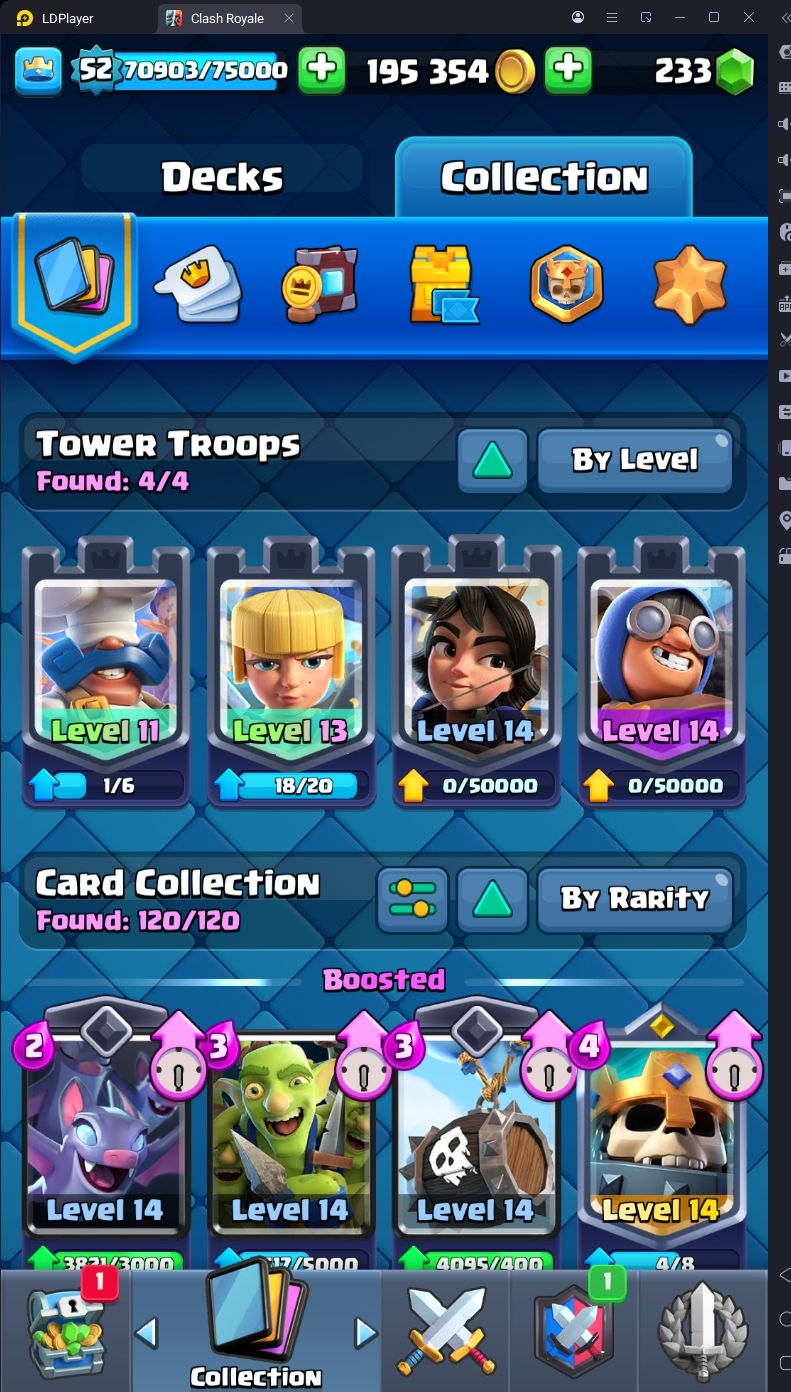
Task: Tap the green plus next to gold
Action: click(x=567, y=70)
